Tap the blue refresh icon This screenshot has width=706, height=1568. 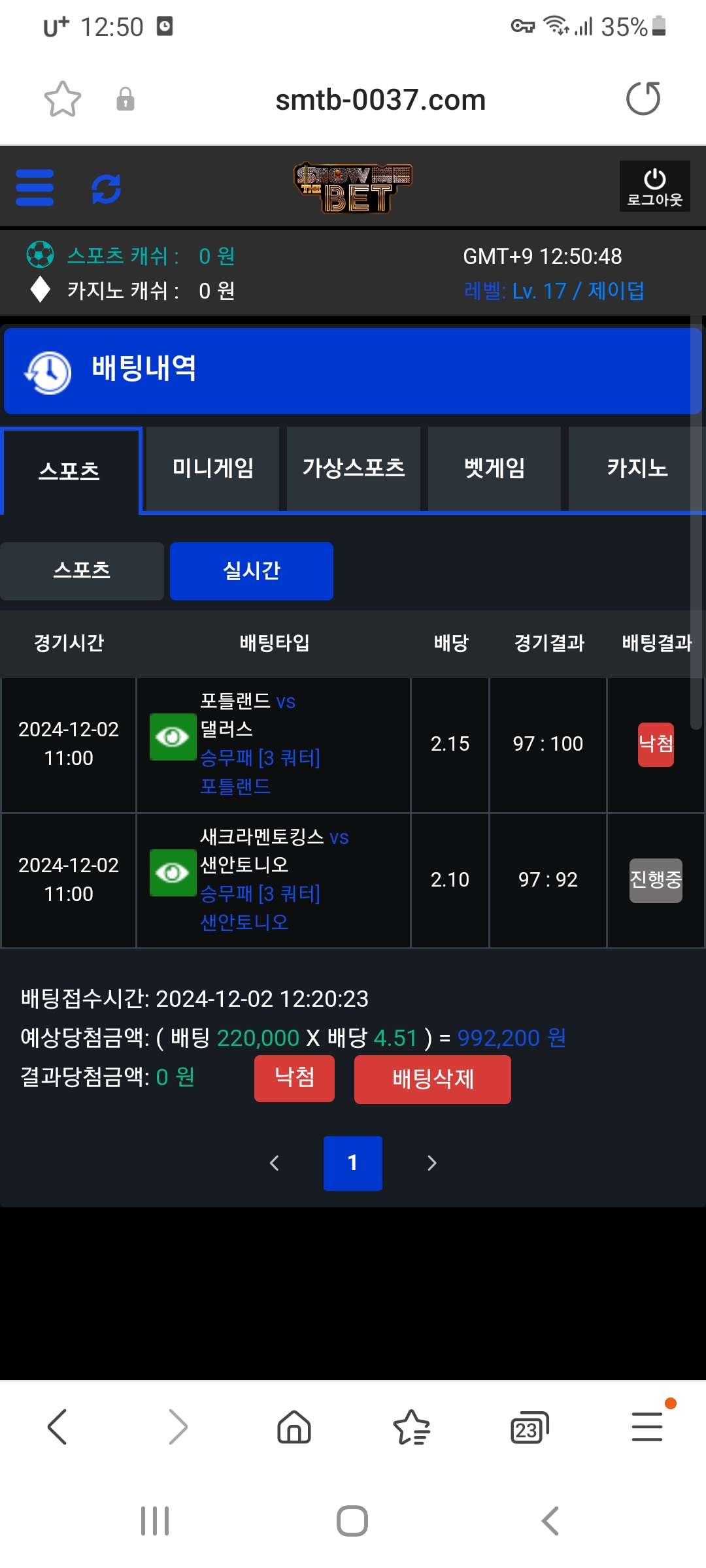pos(106,189)
